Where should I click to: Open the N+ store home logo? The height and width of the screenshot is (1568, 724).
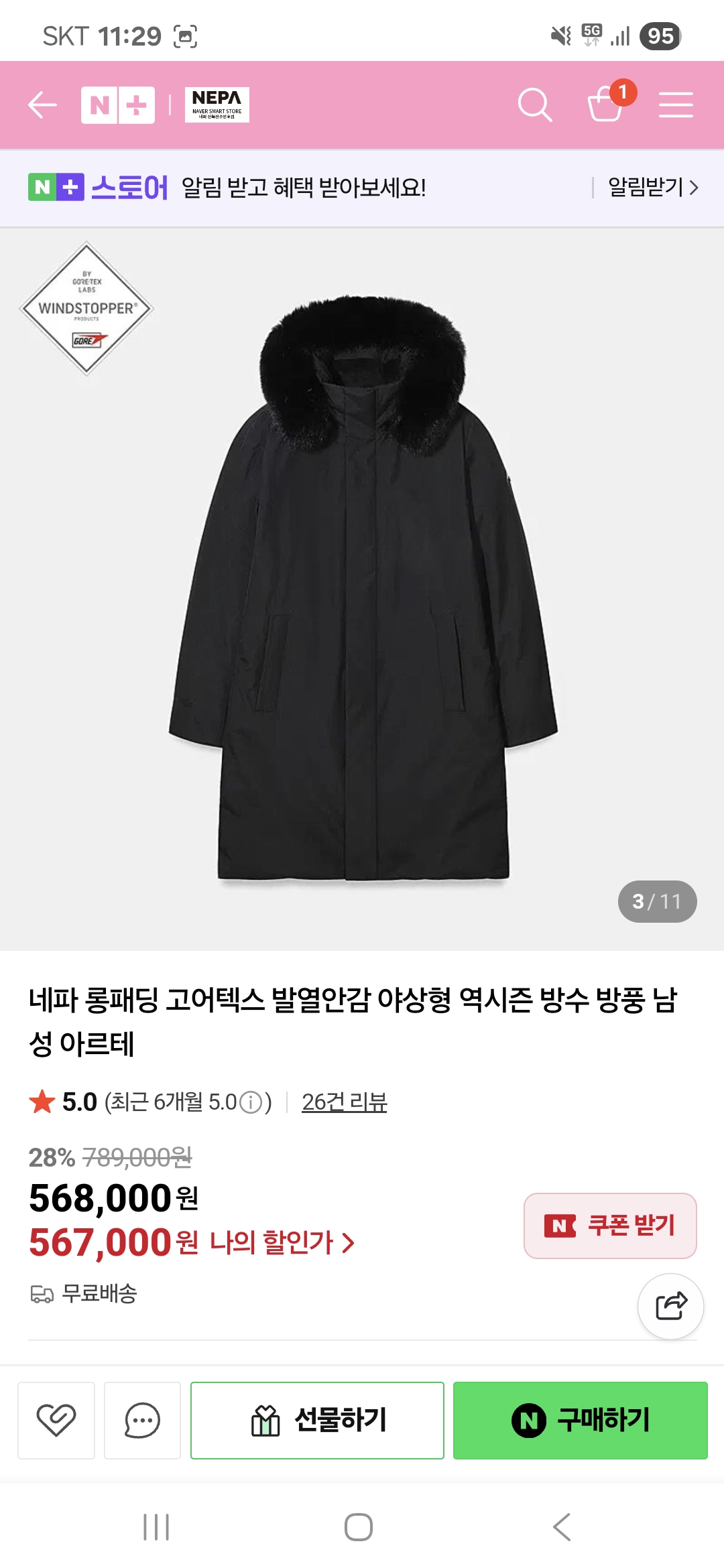[x=118, y=105]
